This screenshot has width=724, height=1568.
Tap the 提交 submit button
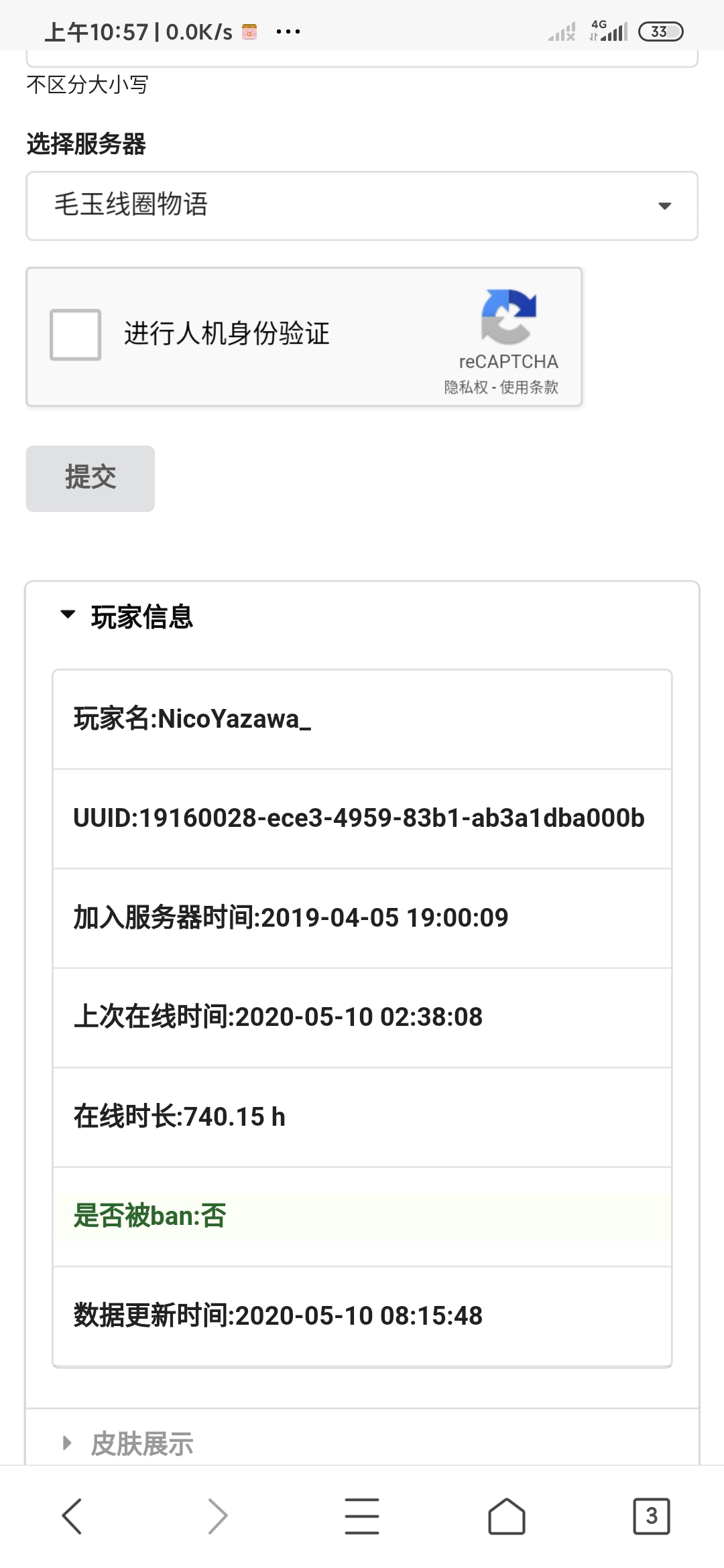tap(90, 478)
